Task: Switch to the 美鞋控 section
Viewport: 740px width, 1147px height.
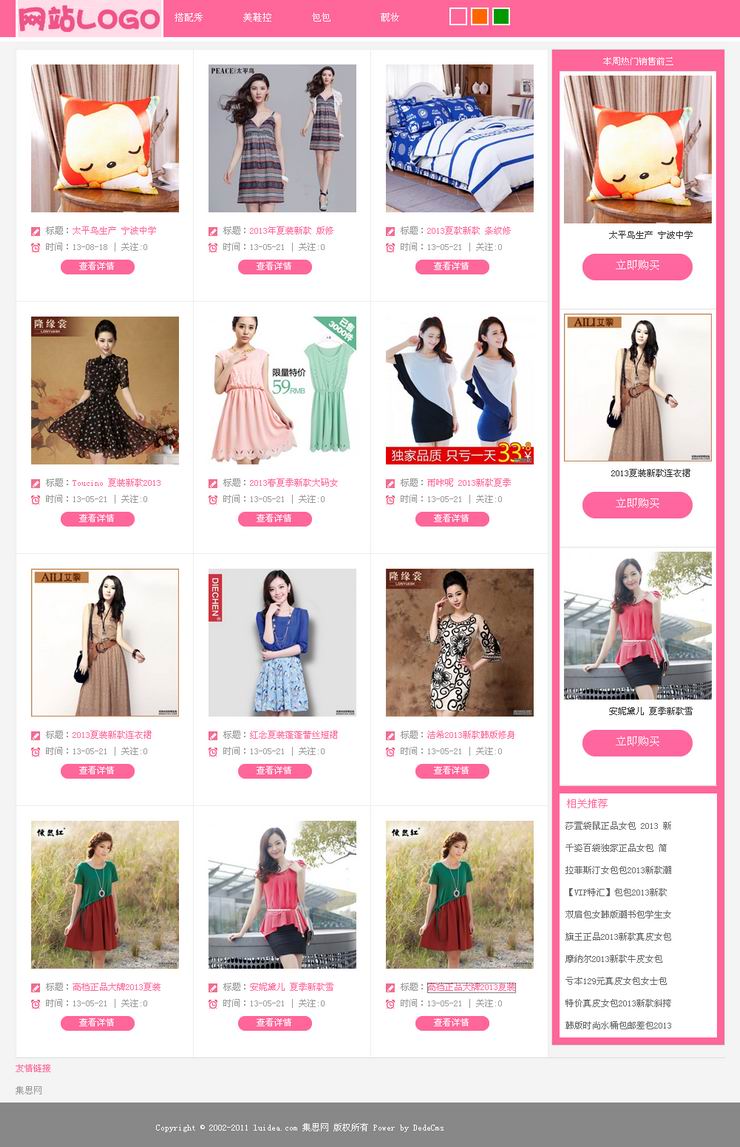Action: coord(257,18)
